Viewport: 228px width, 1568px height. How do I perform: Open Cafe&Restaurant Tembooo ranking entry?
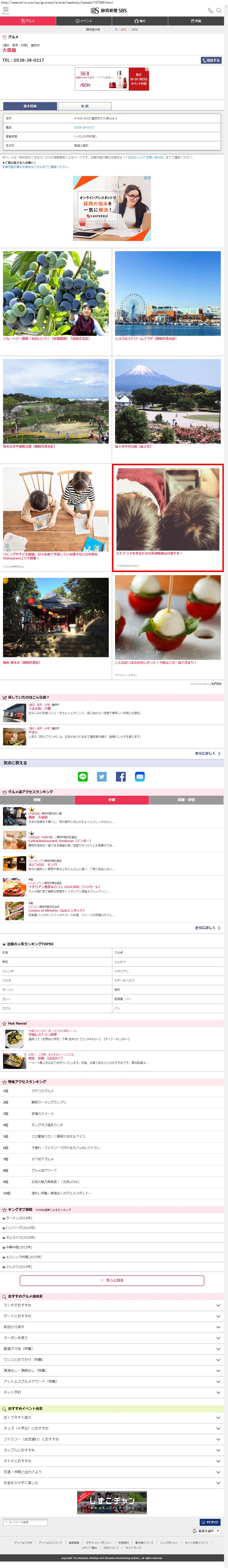(x=60, y=841)
